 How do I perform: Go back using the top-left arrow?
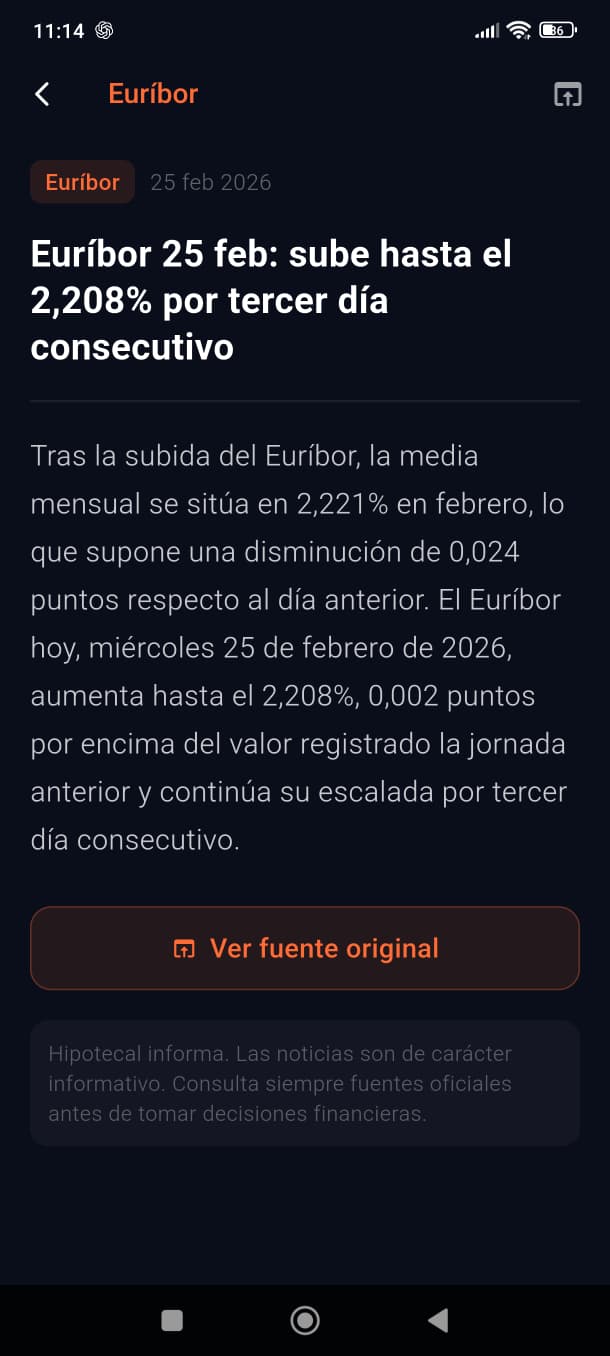pyautogui.click(x=42, y=94)
